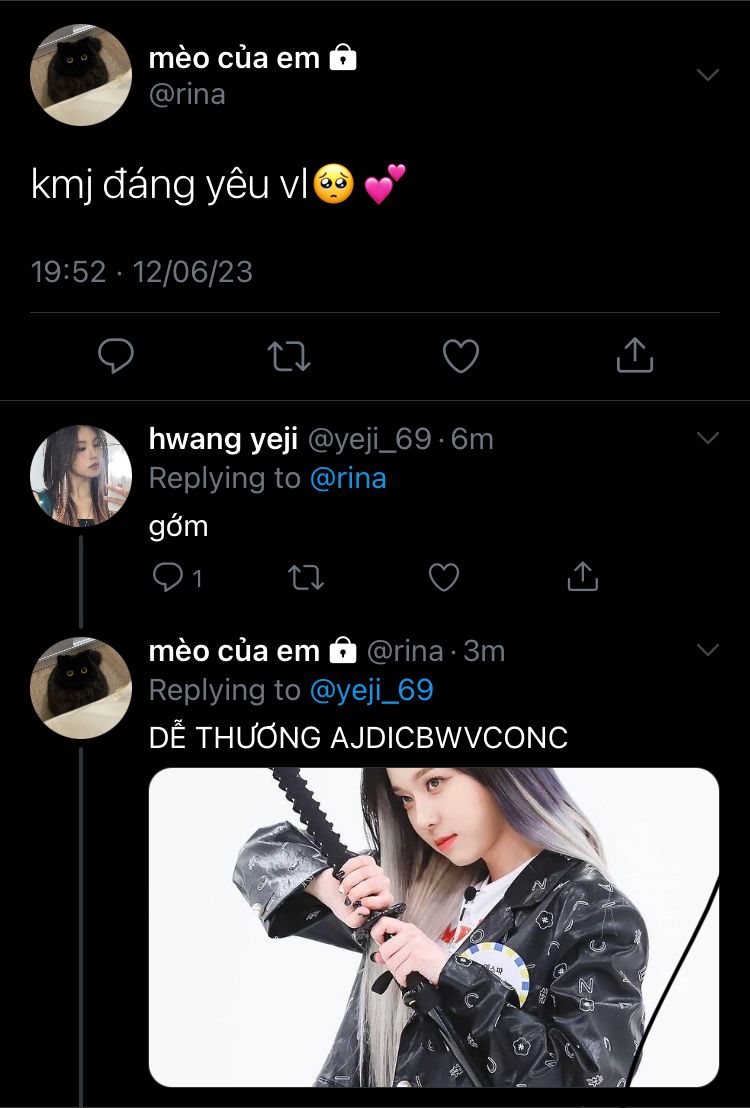This screenshot has height=1108, width=750.
Task: Reply to hwang yeji's 'gớm' tweet
Action: (x=168, y=577)
